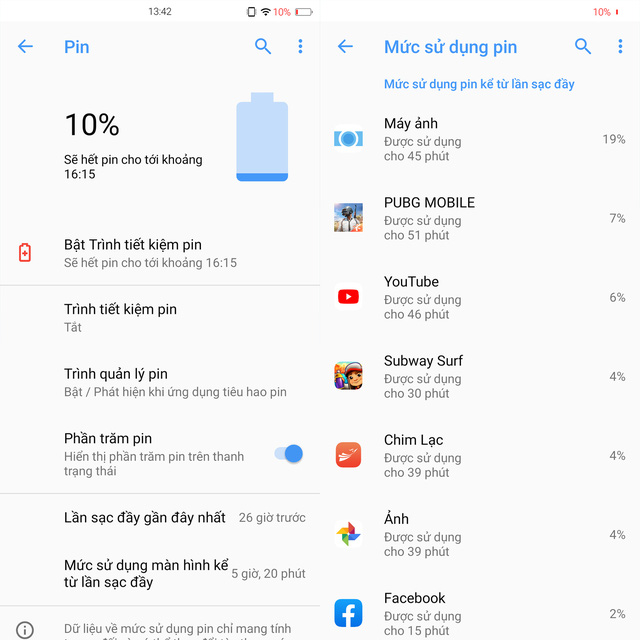640x640 pixels.
Task: Open overflow menu on Mức sử dụng pin
Action: (x=620, y=47)
